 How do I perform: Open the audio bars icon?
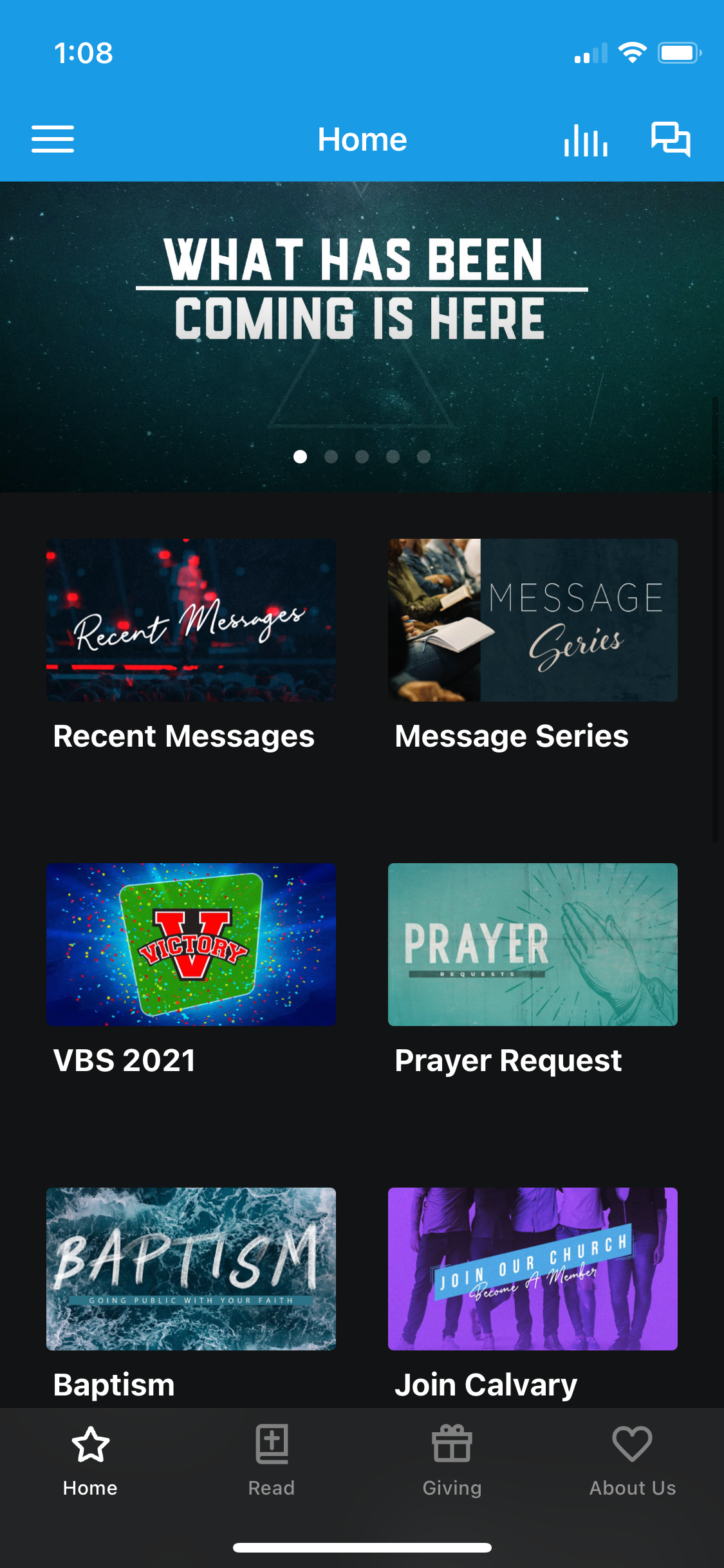(586, 140)
